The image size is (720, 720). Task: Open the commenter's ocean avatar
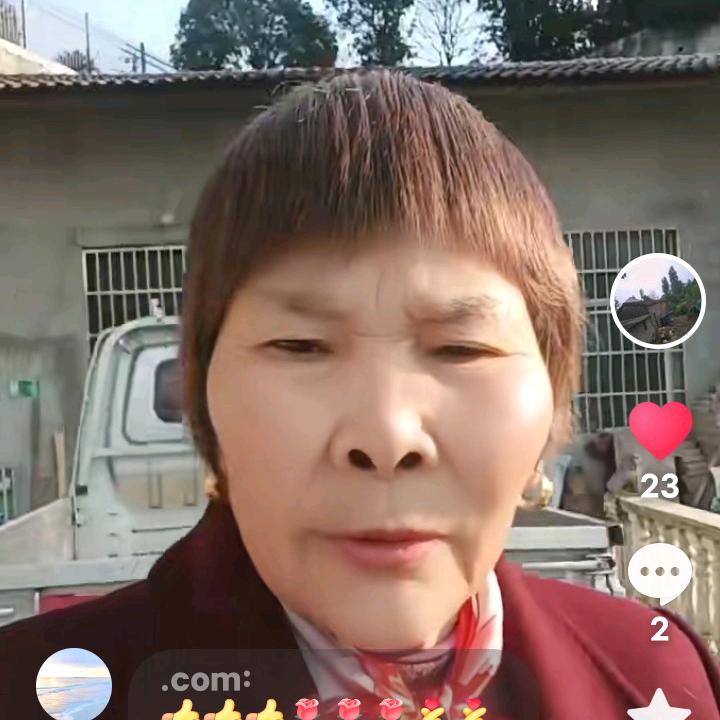coord(74,684)
